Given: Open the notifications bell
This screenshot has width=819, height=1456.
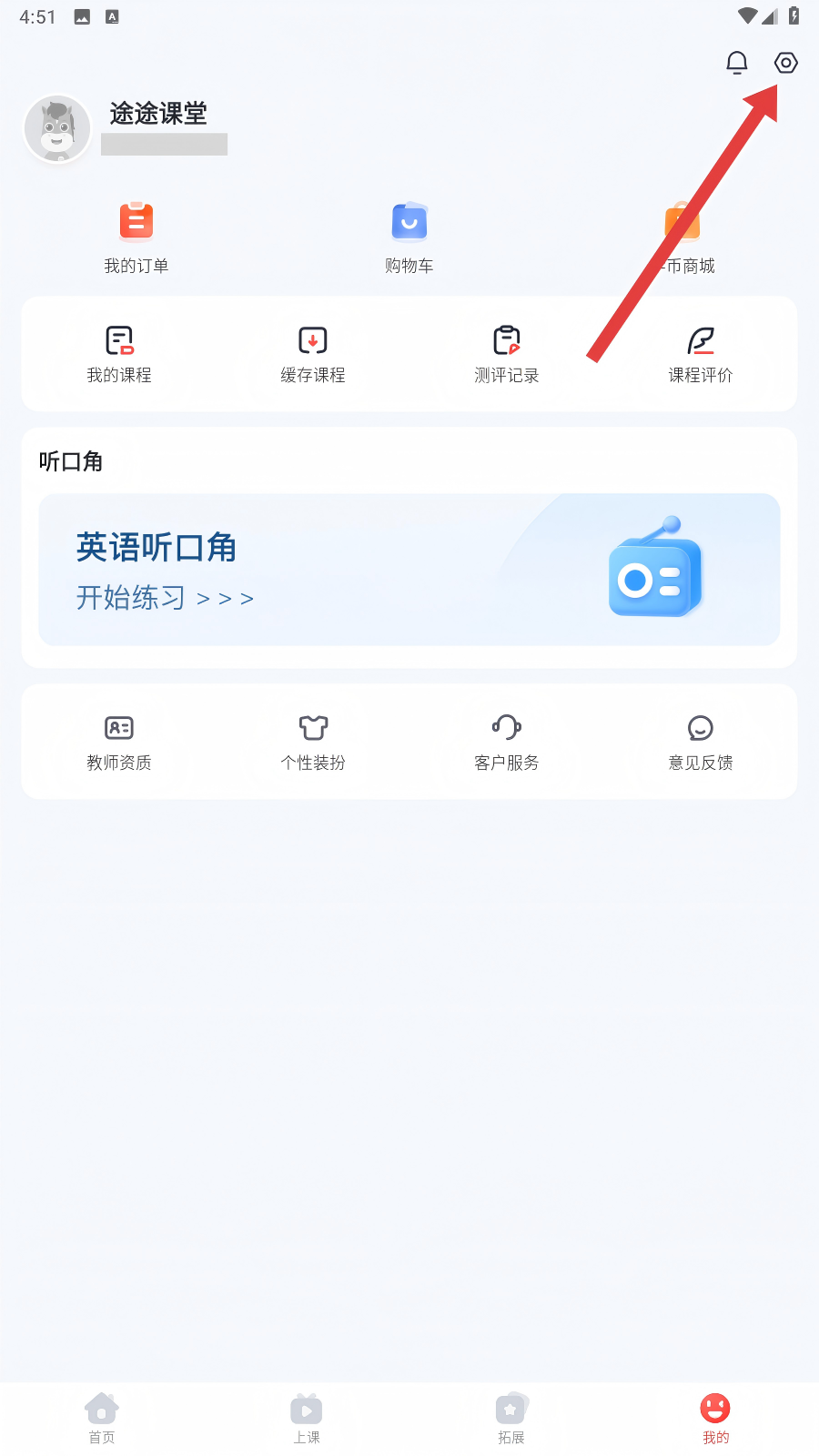Looking at the screenshot, I should [x=736, y=63].
